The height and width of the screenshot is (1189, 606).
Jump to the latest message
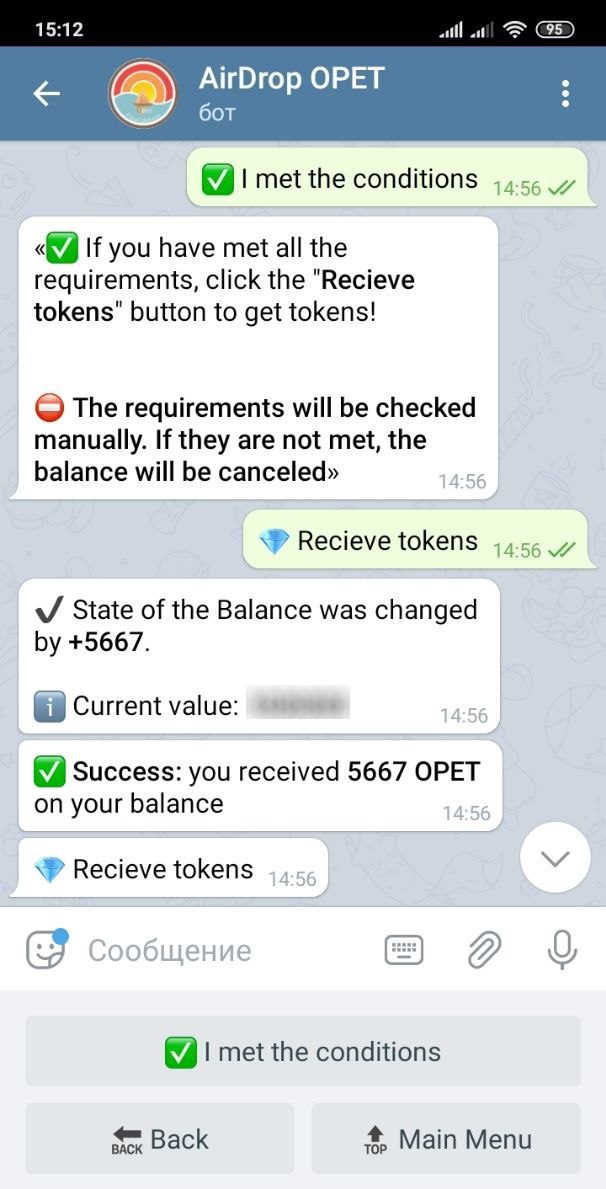click(x=555, y=858)
